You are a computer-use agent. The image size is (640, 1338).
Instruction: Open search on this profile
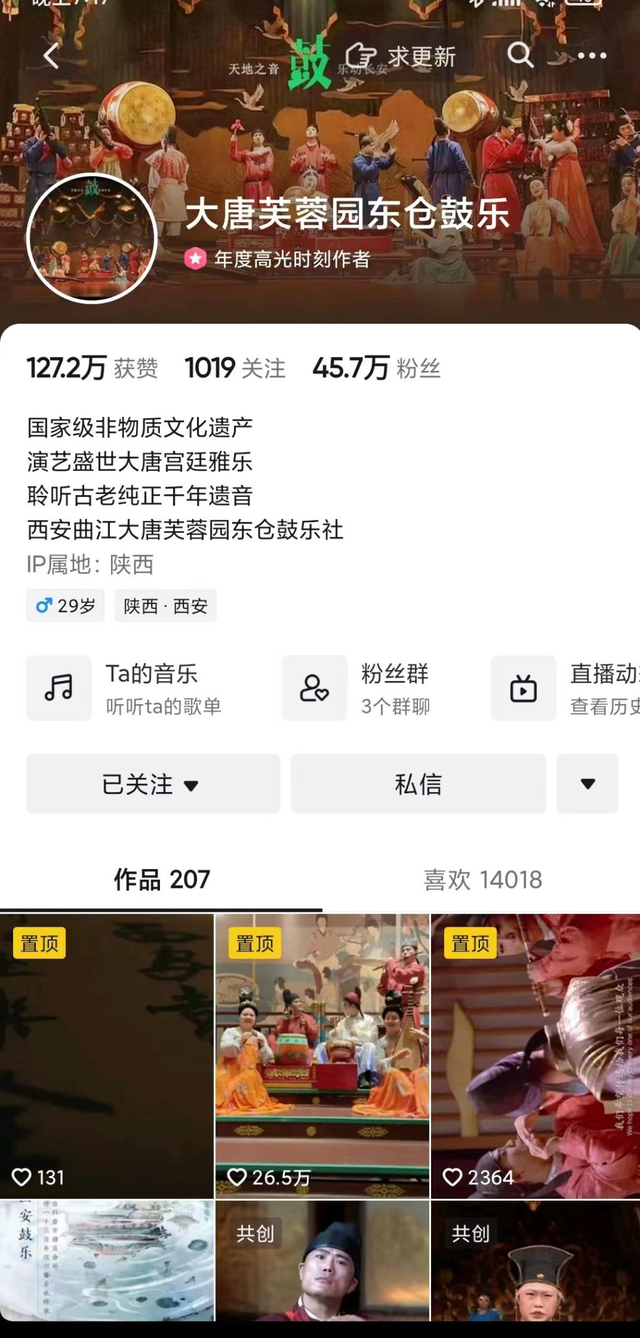coord(520,55)
